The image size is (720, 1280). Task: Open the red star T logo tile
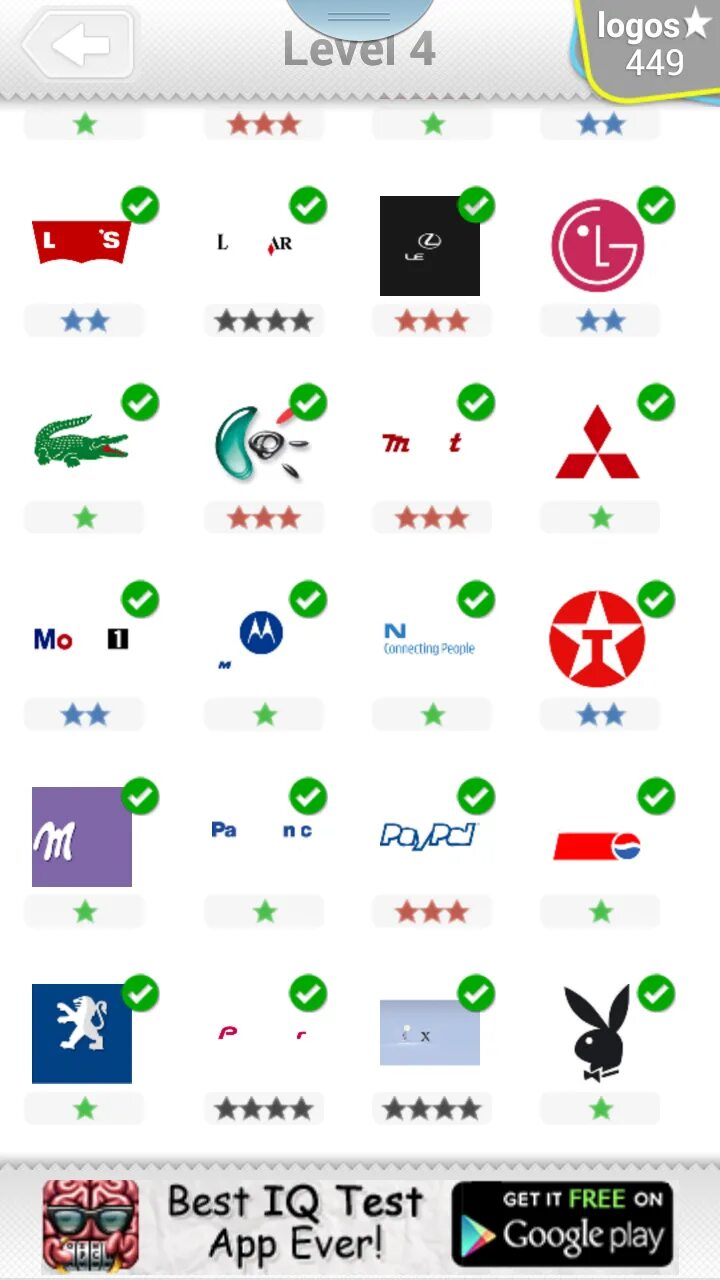pyautogui.click(x=598, y=639)
